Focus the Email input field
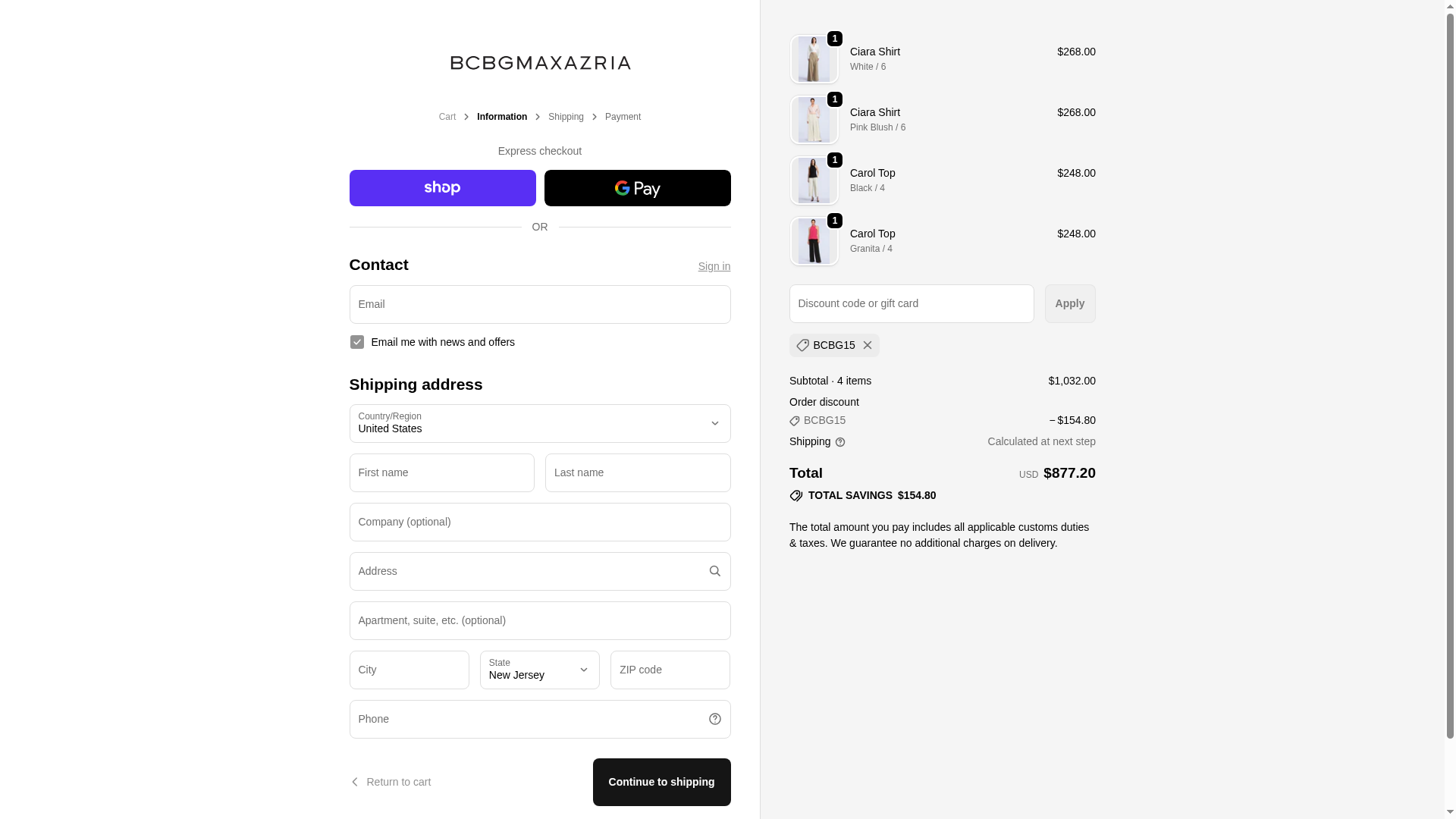 coord(539,304)
